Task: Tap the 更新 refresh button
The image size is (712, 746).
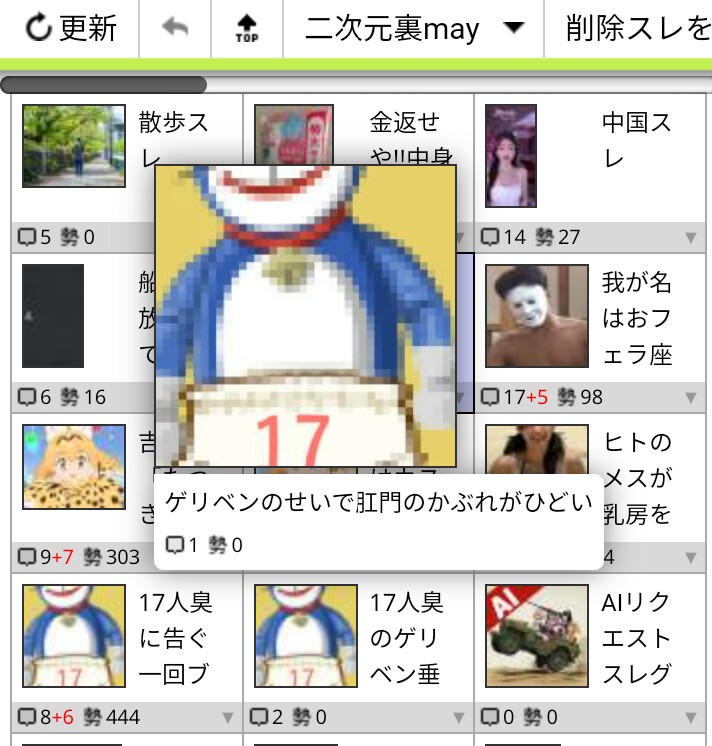Action: [x=70, y=29]
